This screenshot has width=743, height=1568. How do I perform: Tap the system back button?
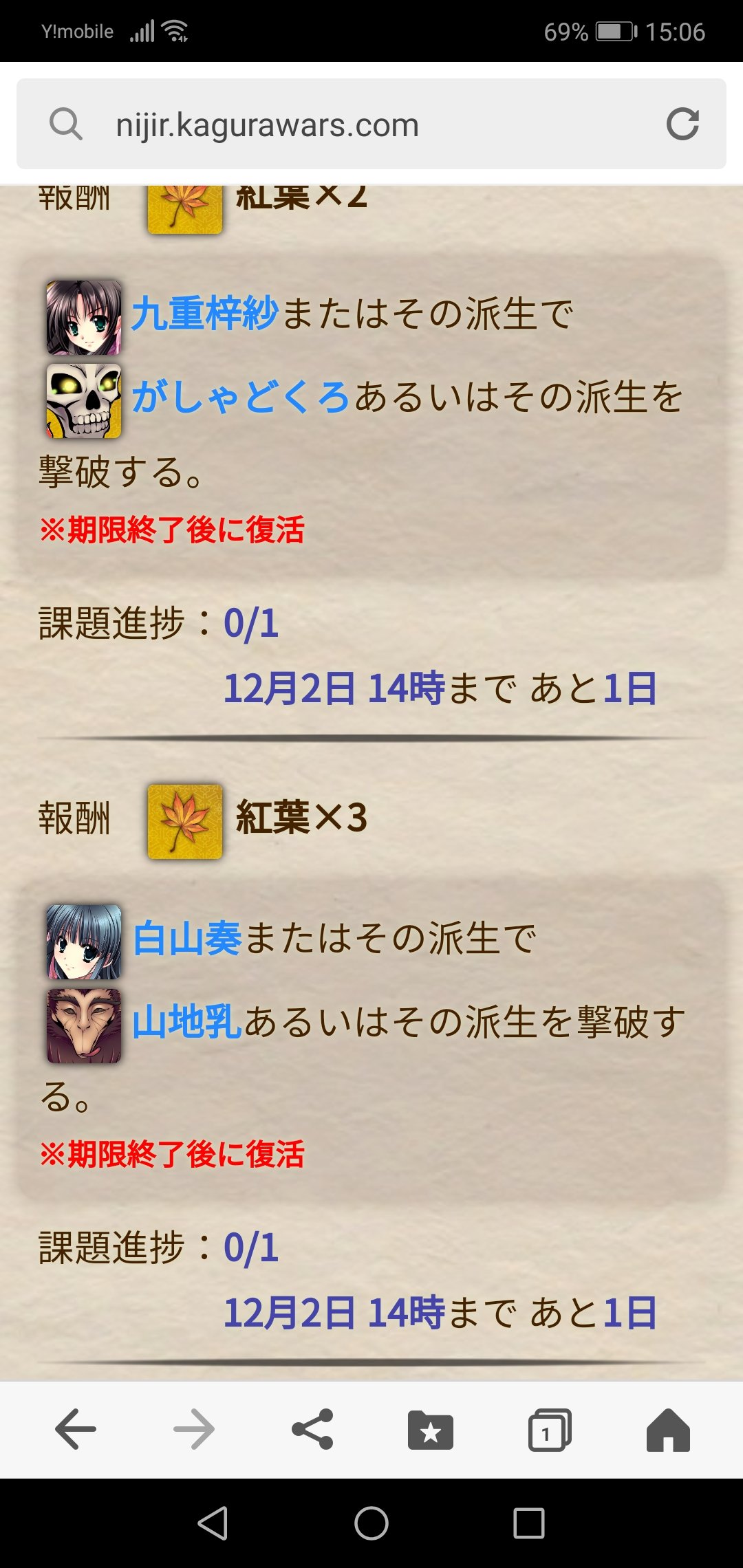[213, 1523]
